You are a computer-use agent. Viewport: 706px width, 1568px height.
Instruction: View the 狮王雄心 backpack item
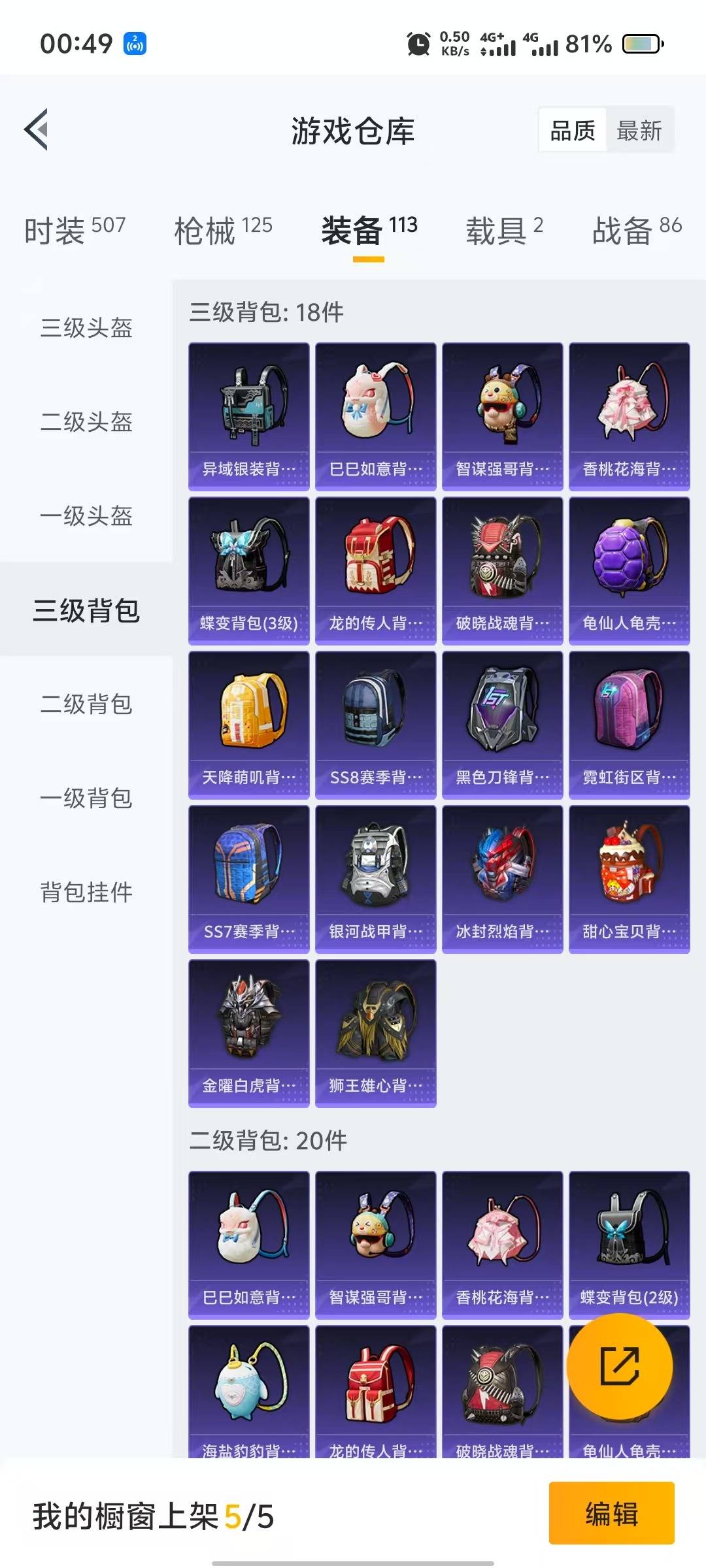pos(376,1034)
